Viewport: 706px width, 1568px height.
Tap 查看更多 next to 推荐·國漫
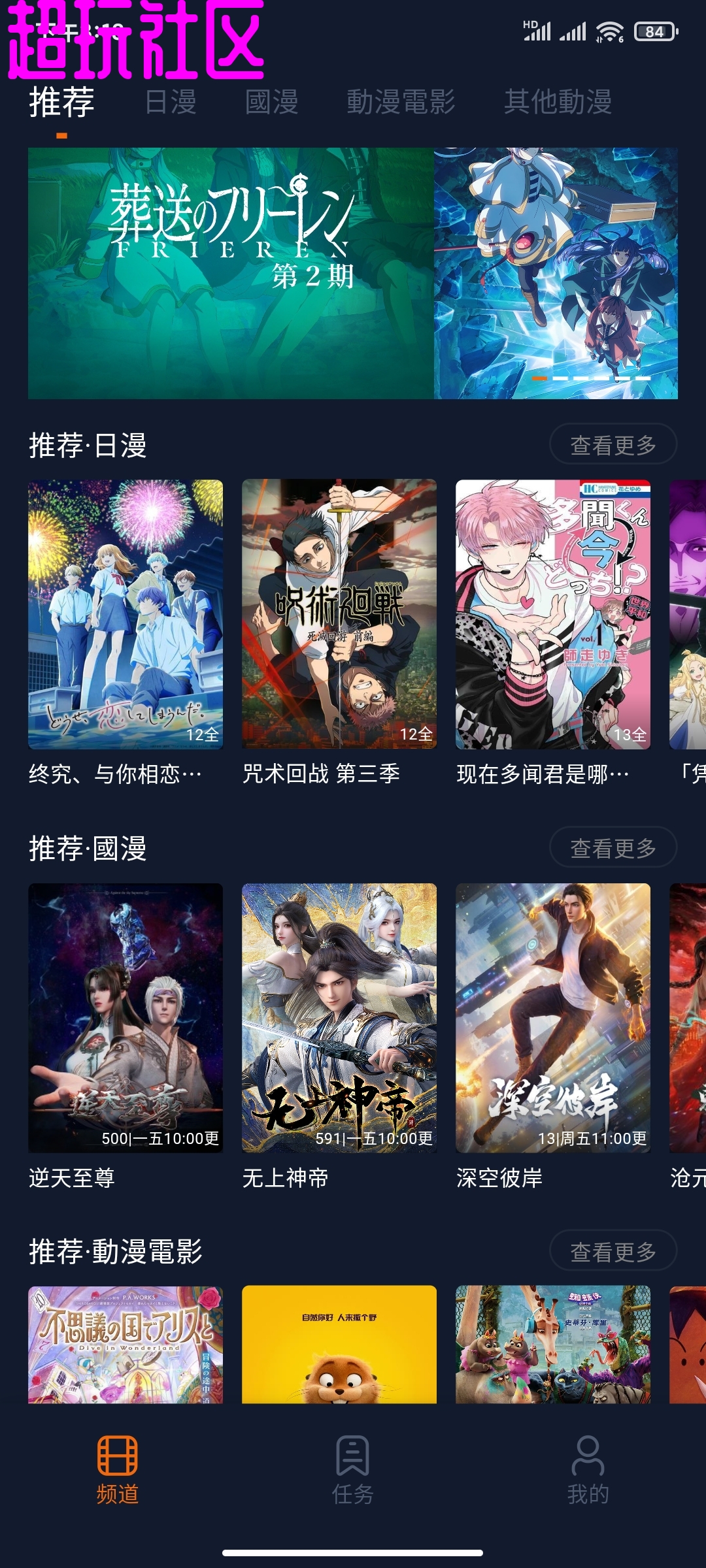(612, 846)
